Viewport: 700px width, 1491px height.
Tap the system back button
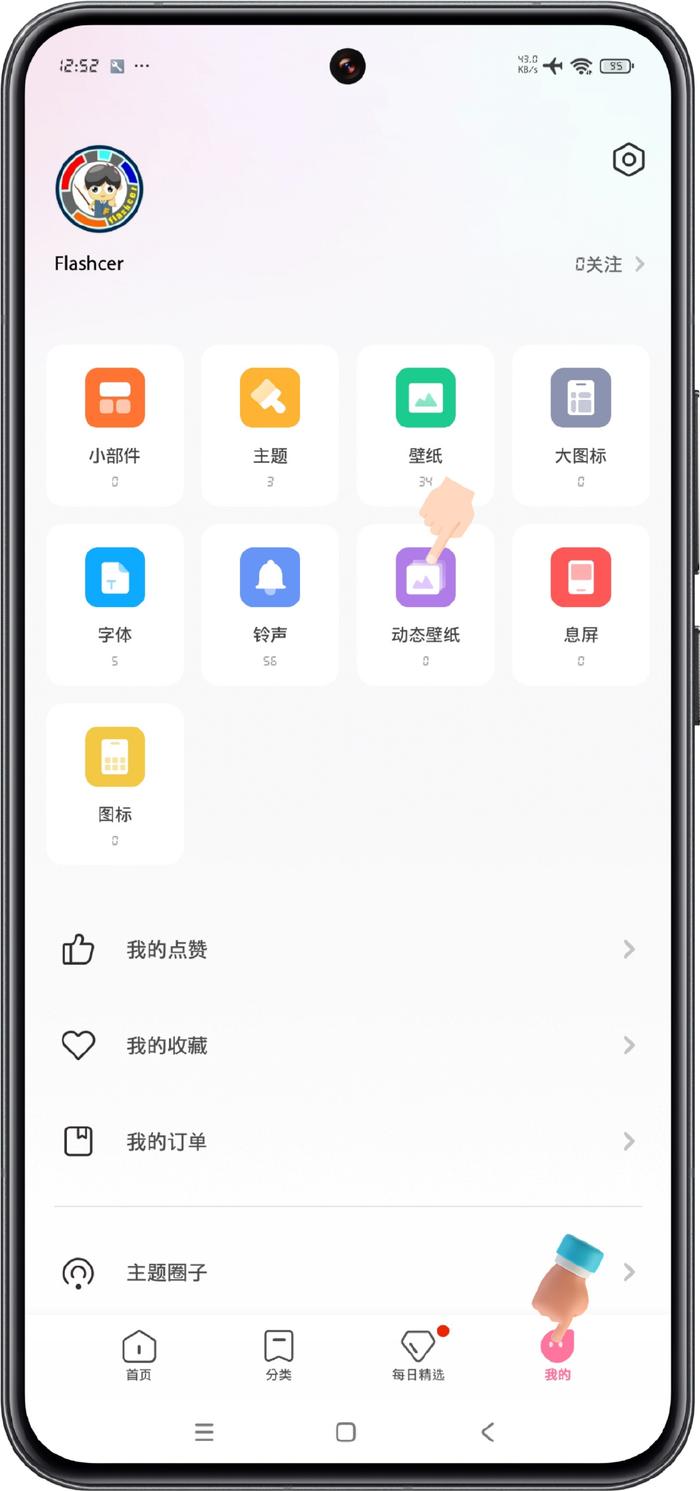click(487, 1432)
